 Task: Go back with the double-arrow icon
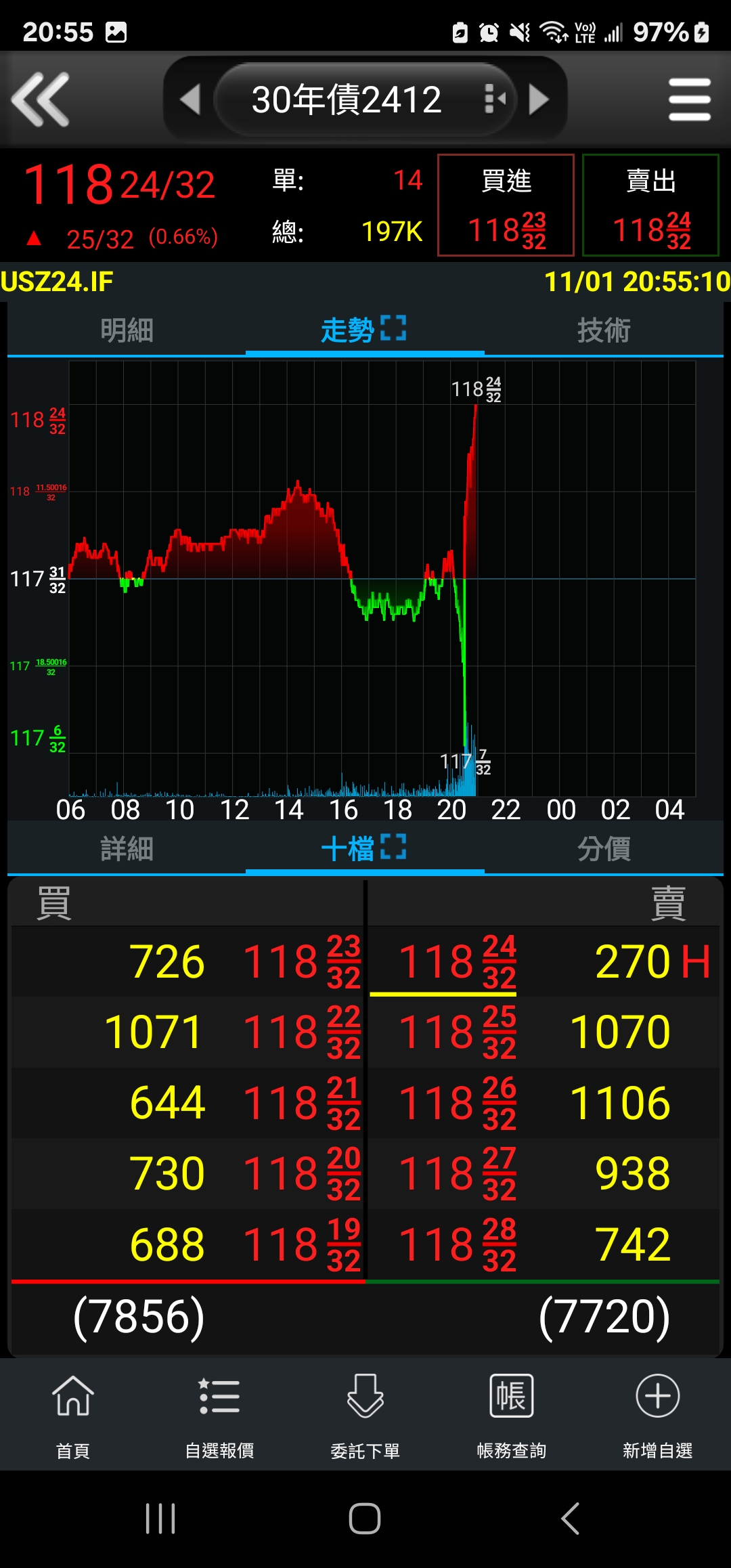[41, 100]
